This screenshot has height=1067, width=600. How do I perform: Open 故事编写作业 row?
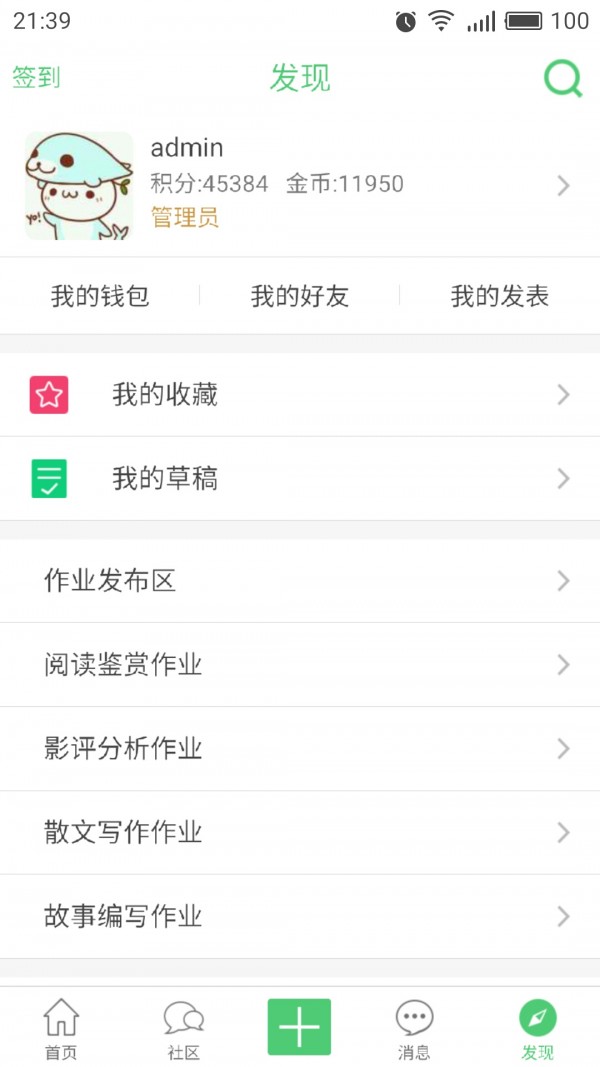(300, 917)
